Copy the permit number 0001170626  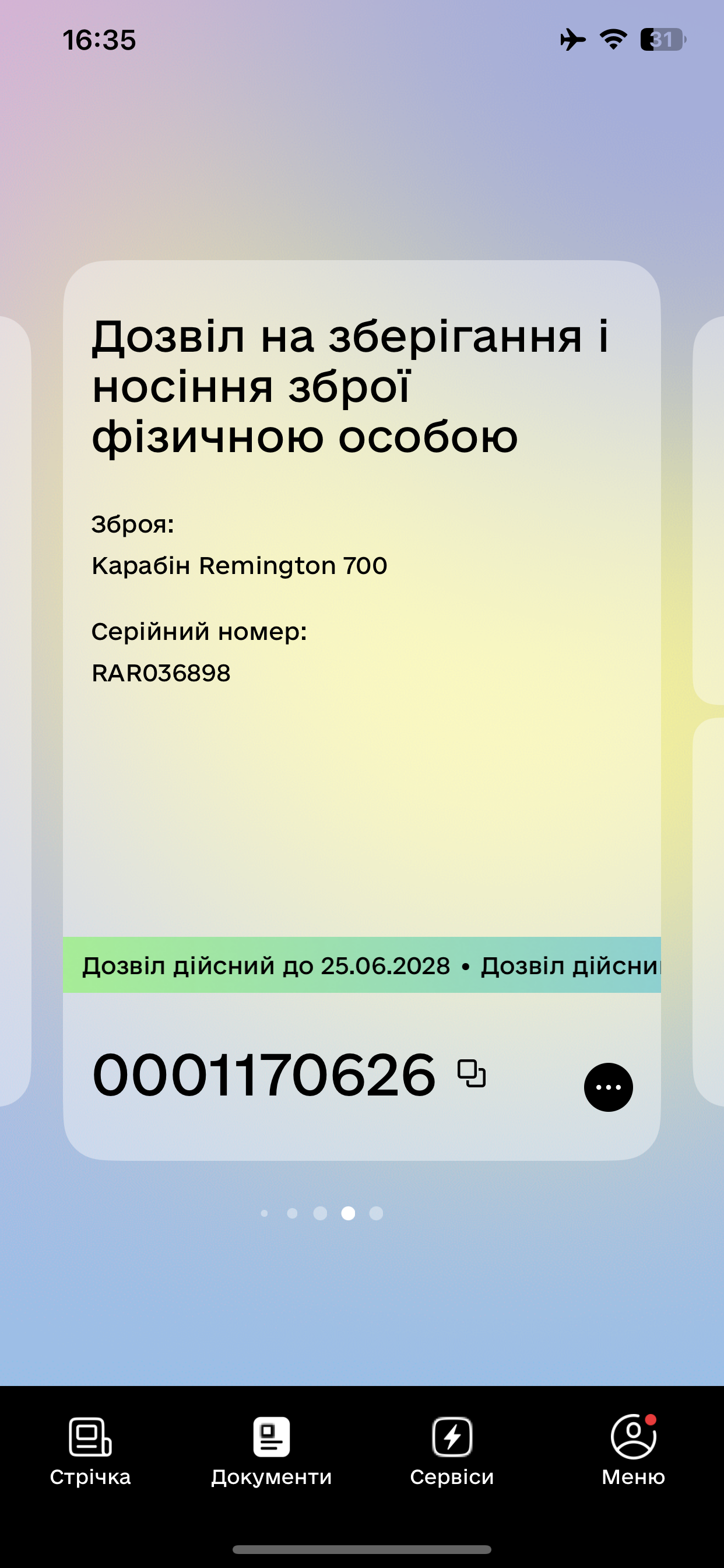click(x=472, y=1074)
